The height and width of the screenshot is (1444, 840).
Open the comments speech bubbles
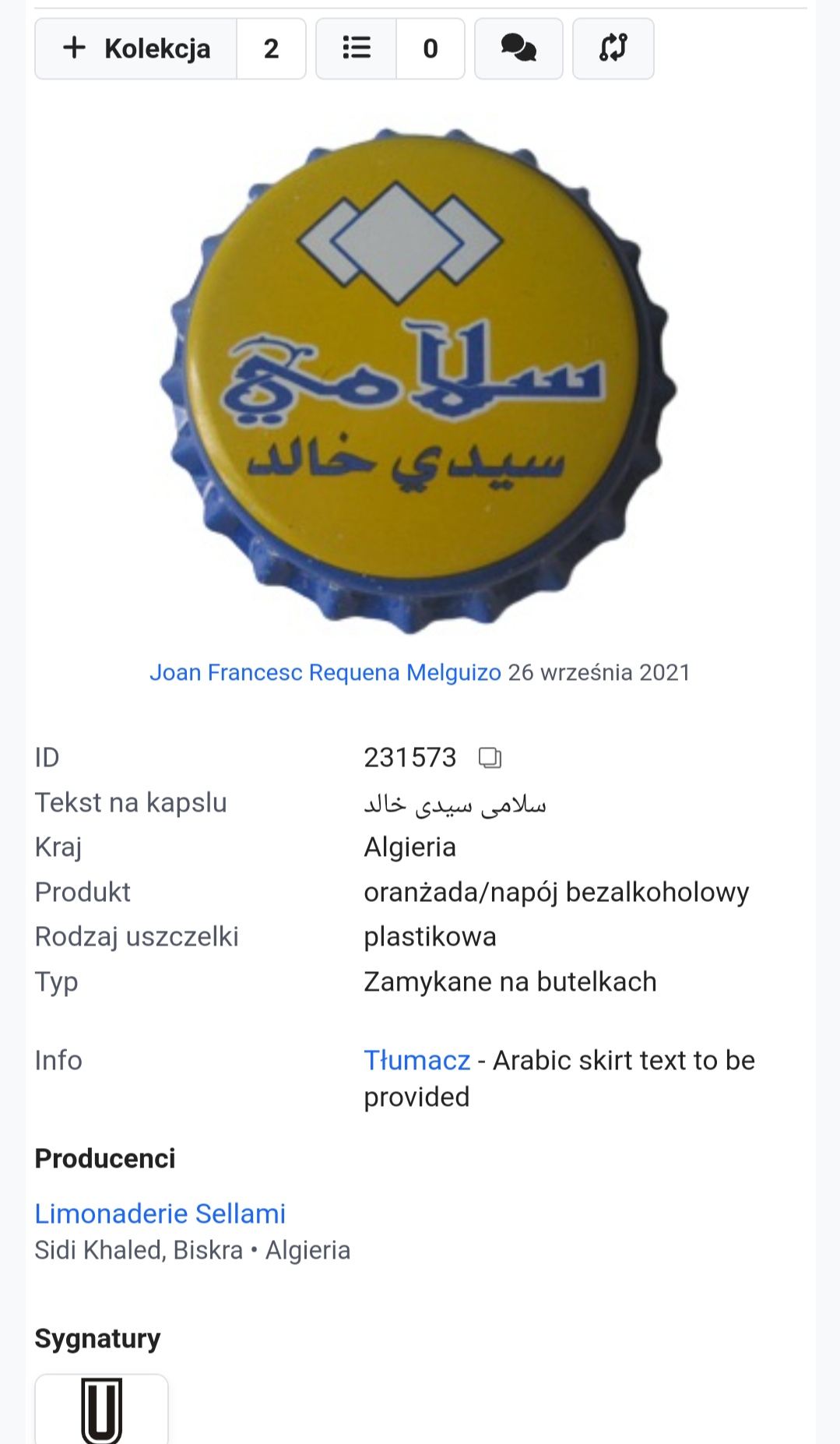tap(518, 49)
